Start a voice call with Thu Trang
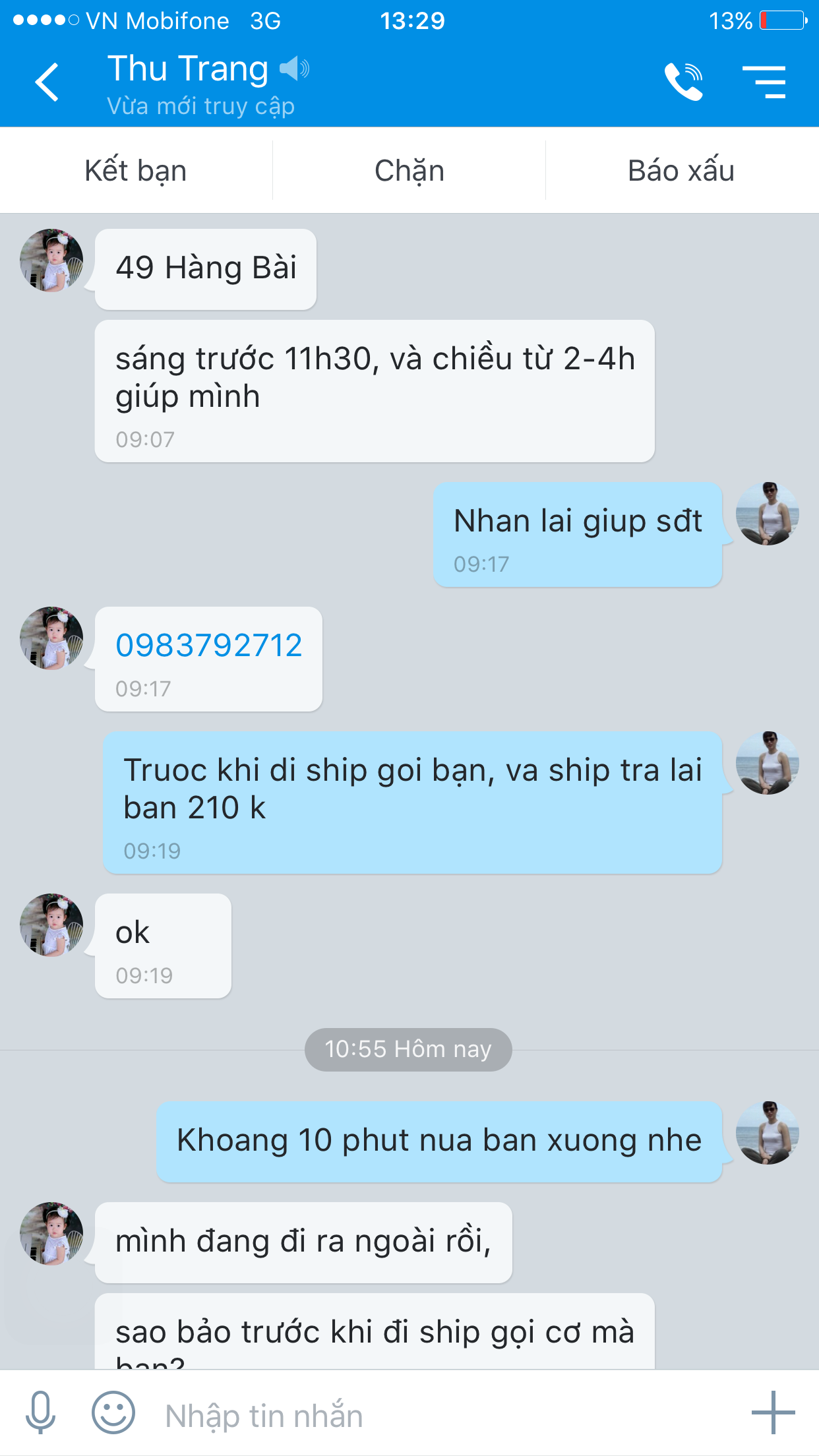Screen dimensions: 819x1456 tap(683, 82)
